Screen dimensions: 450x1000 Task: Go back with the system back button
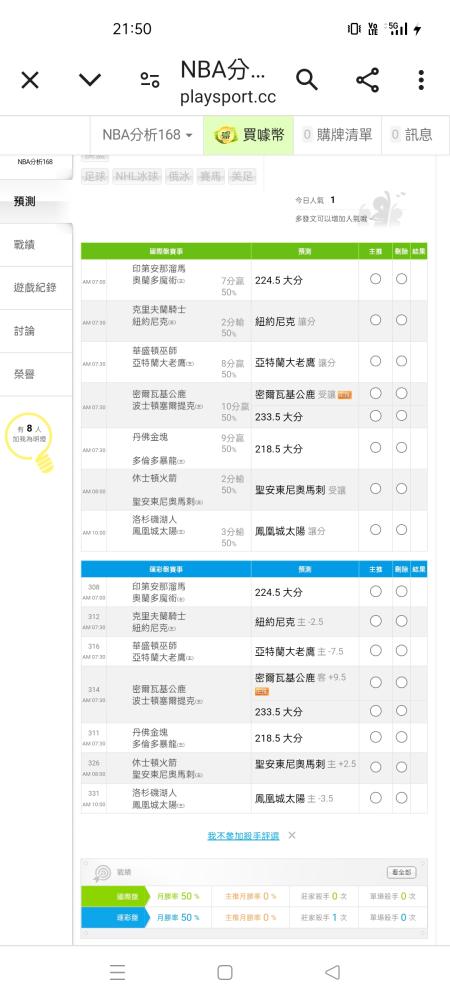(332, 972)
